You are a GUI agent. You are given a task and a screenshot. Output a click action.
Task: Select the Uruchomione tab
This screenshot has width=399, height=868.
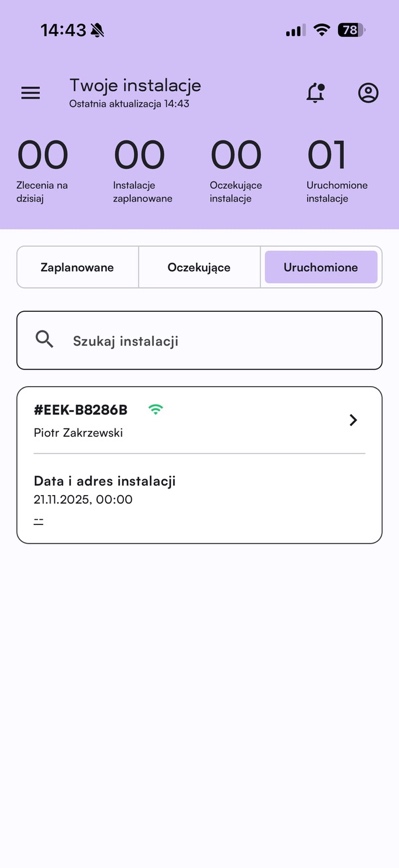point(321,267)
